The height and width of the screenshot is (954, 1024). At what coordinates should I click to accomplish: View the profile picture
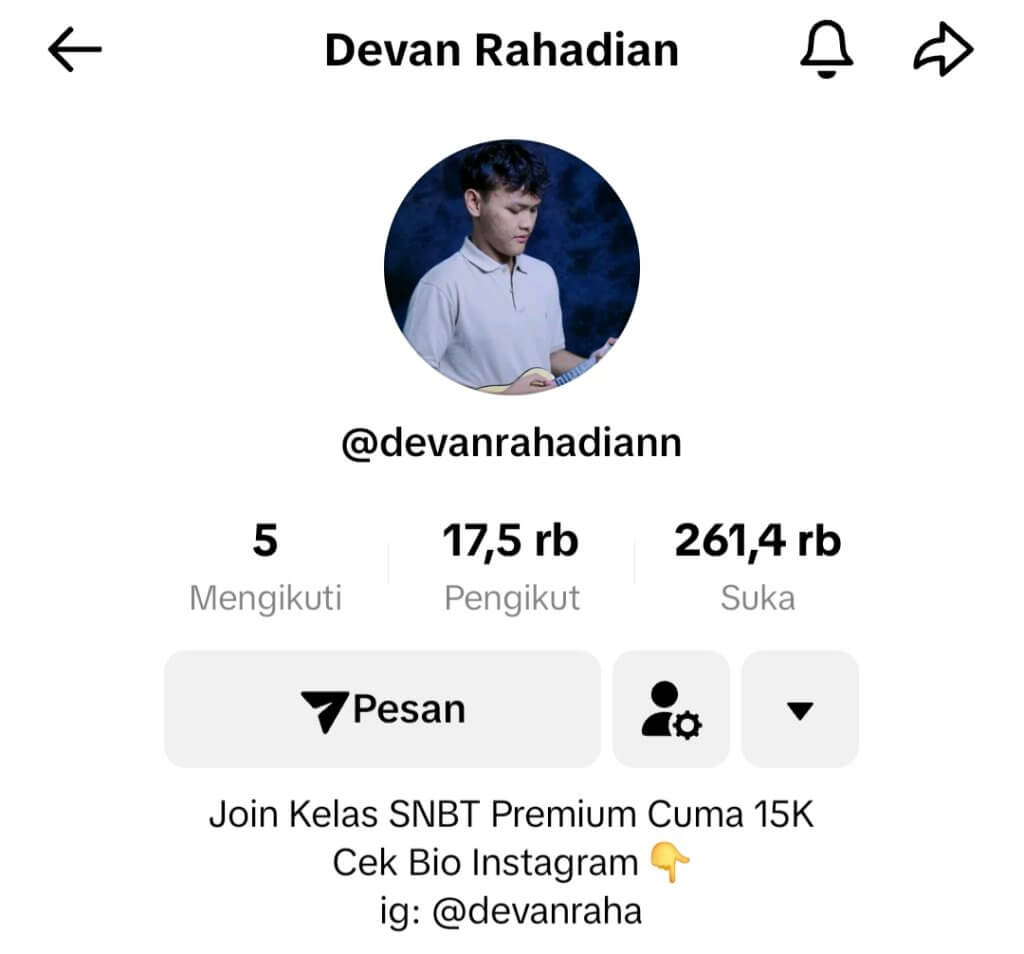(511, 267)
